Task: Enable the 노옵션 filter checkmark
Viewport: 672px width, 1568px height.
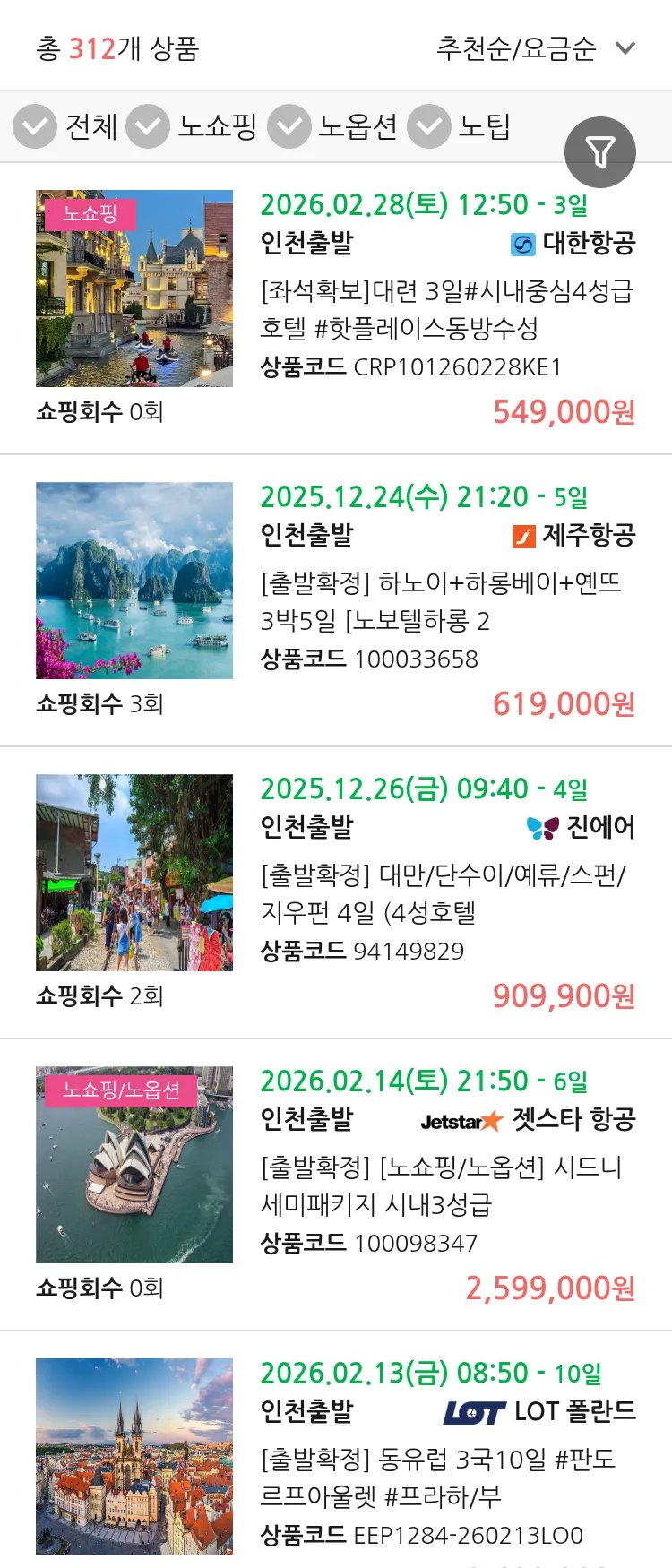Action: coord(289,126)
